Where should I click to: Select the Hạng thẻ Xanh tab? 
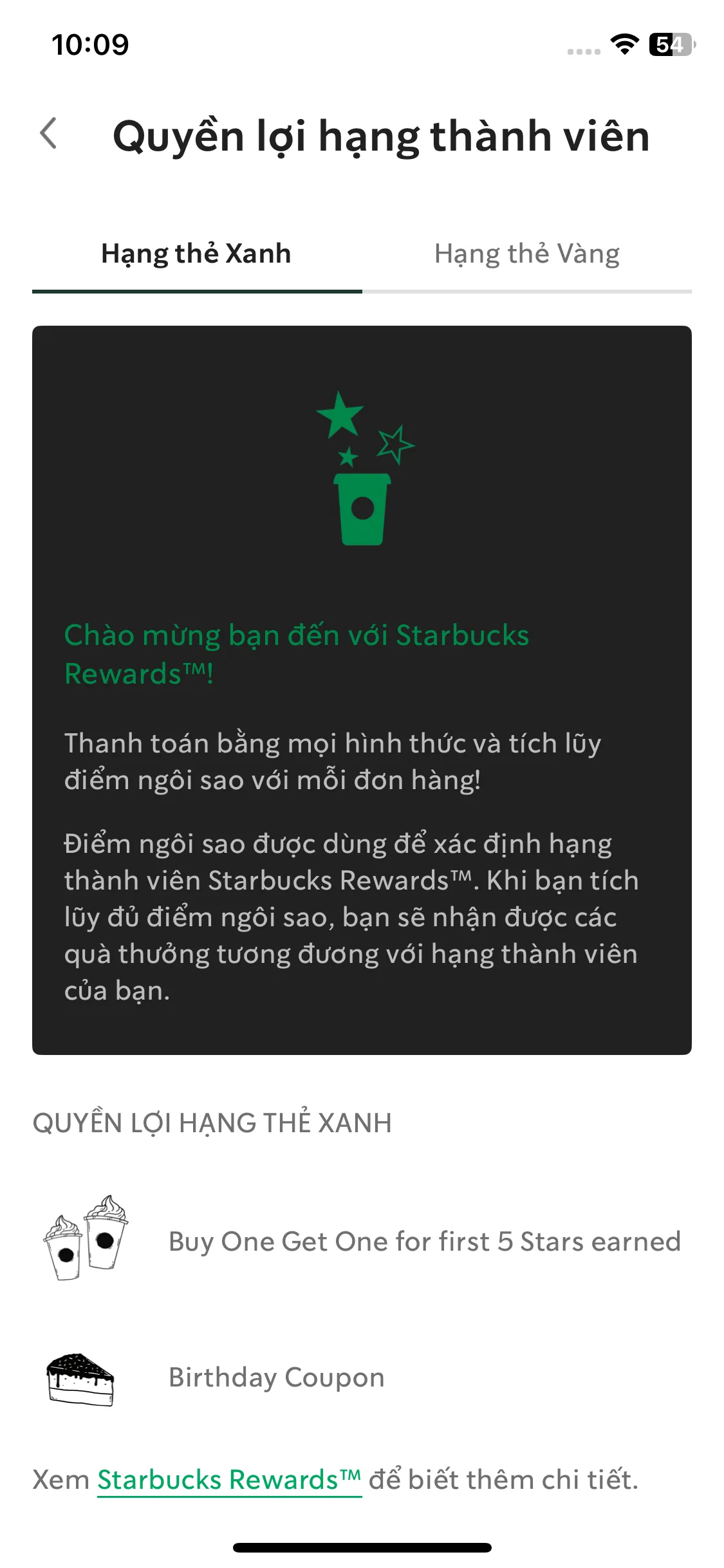196,254
